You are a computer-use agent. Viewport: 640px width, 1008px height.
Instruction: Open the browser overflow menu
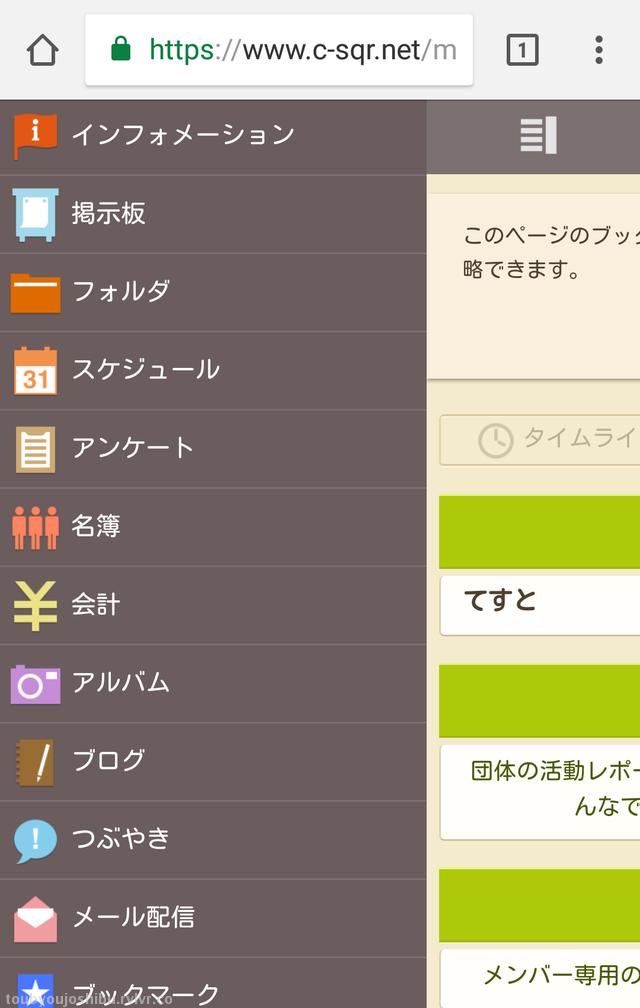[598, 49]
